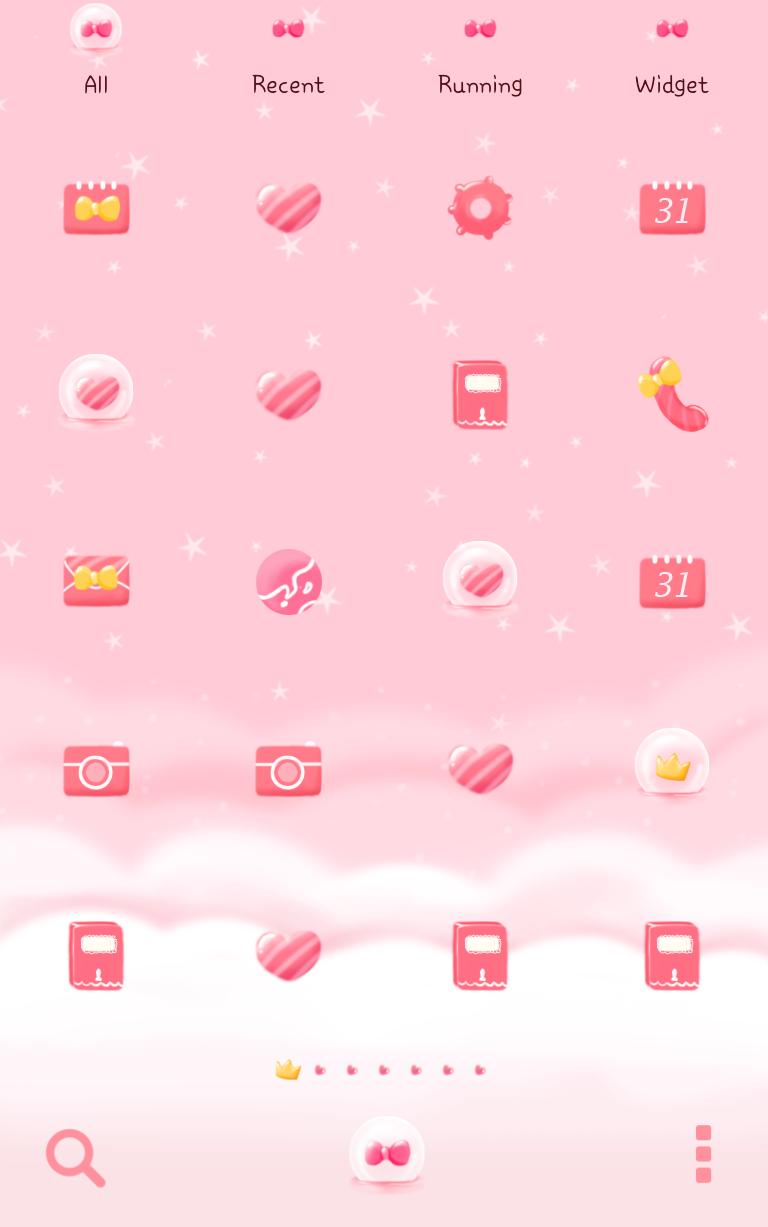Image resolution: width=768 pixels, height=1227 pixels.
Task: Tap the search magnifier button
Action: (74, 1157)
